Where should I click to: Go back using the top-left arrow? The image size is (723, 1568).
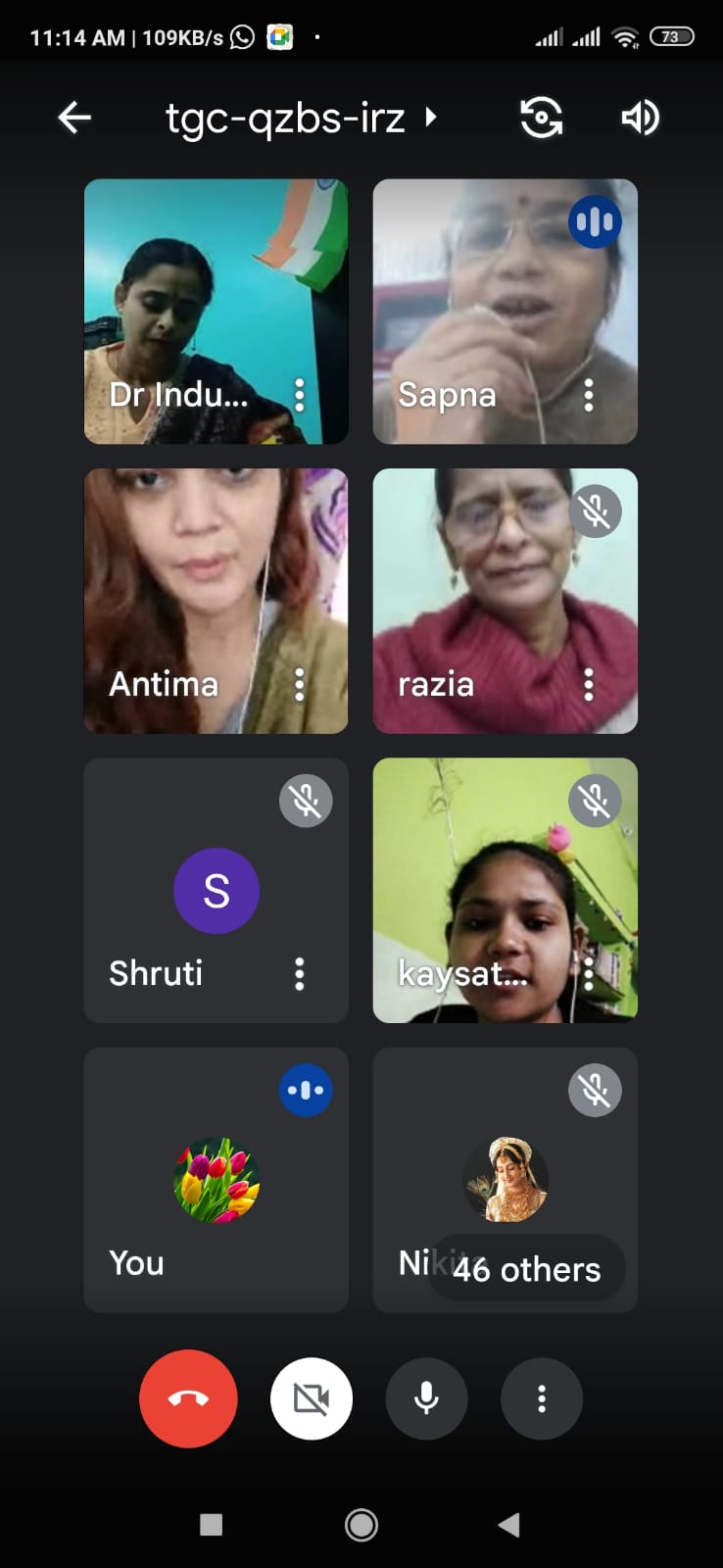point(74,119)
